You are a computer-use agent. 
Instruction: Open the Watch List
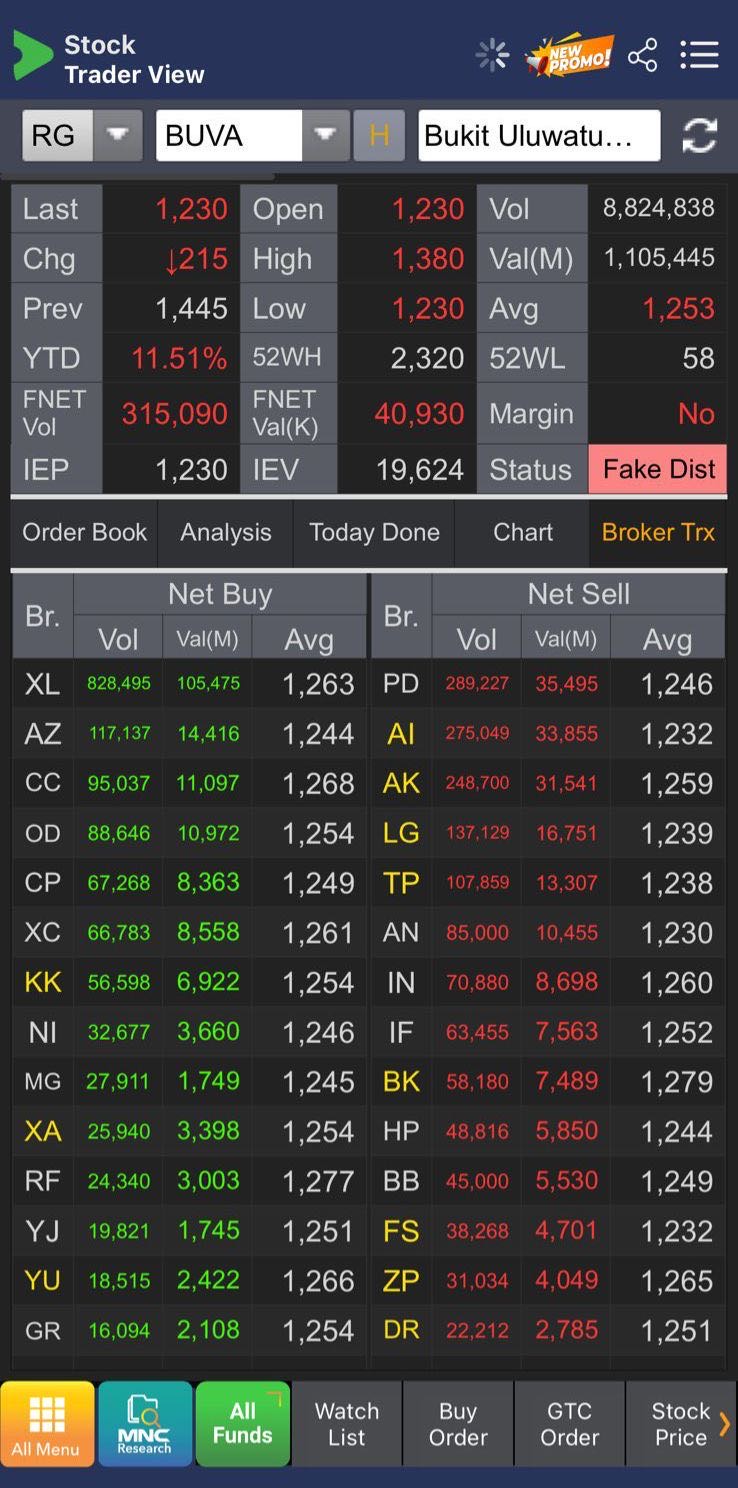tap(347, 1424)
